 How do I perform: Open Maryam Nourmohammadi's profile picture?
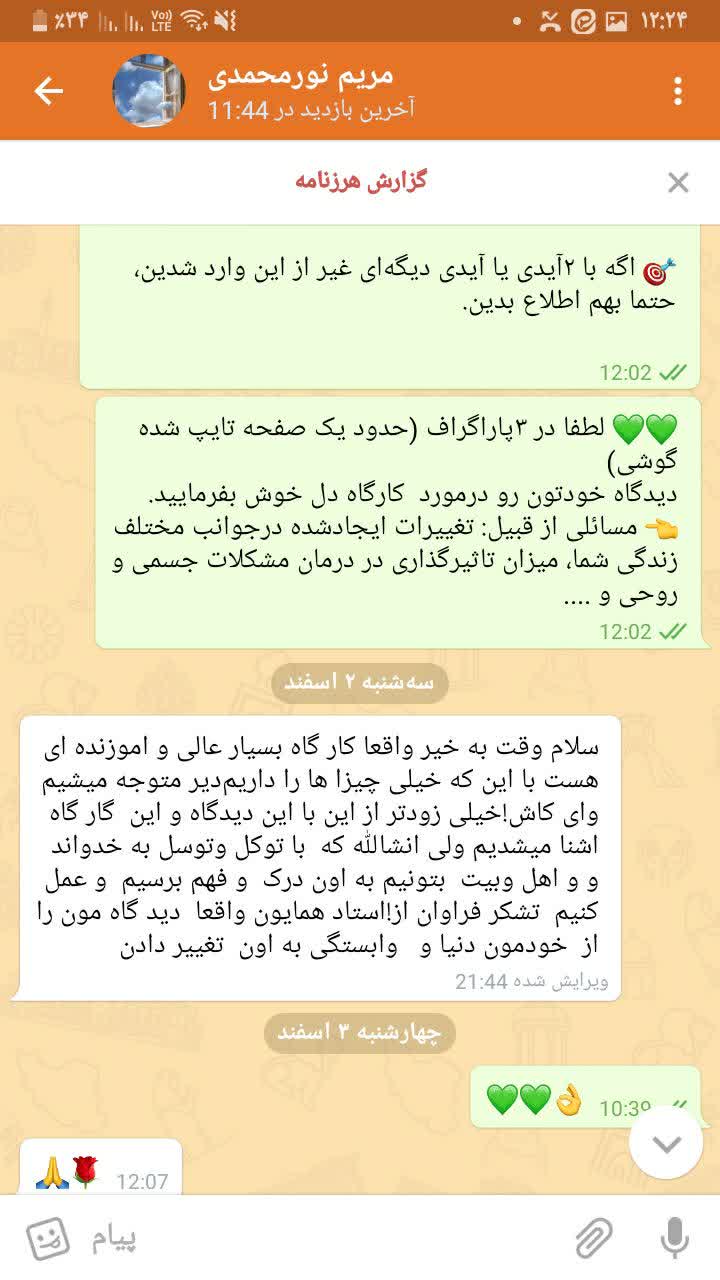(148, 91)
